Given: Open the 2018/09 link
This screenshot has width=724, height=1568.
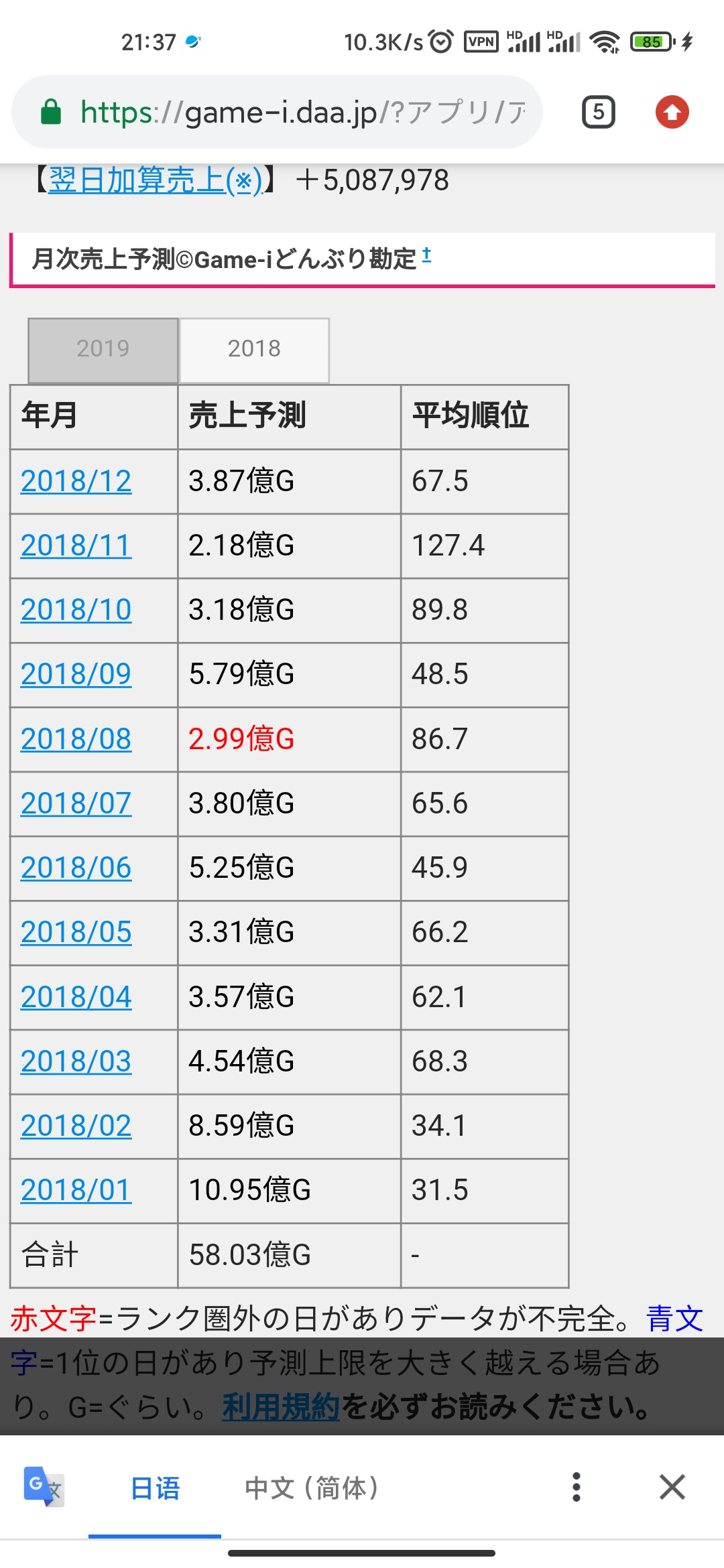Looking at the screenshot, I should pyautogui.click(x=76, y=674).
